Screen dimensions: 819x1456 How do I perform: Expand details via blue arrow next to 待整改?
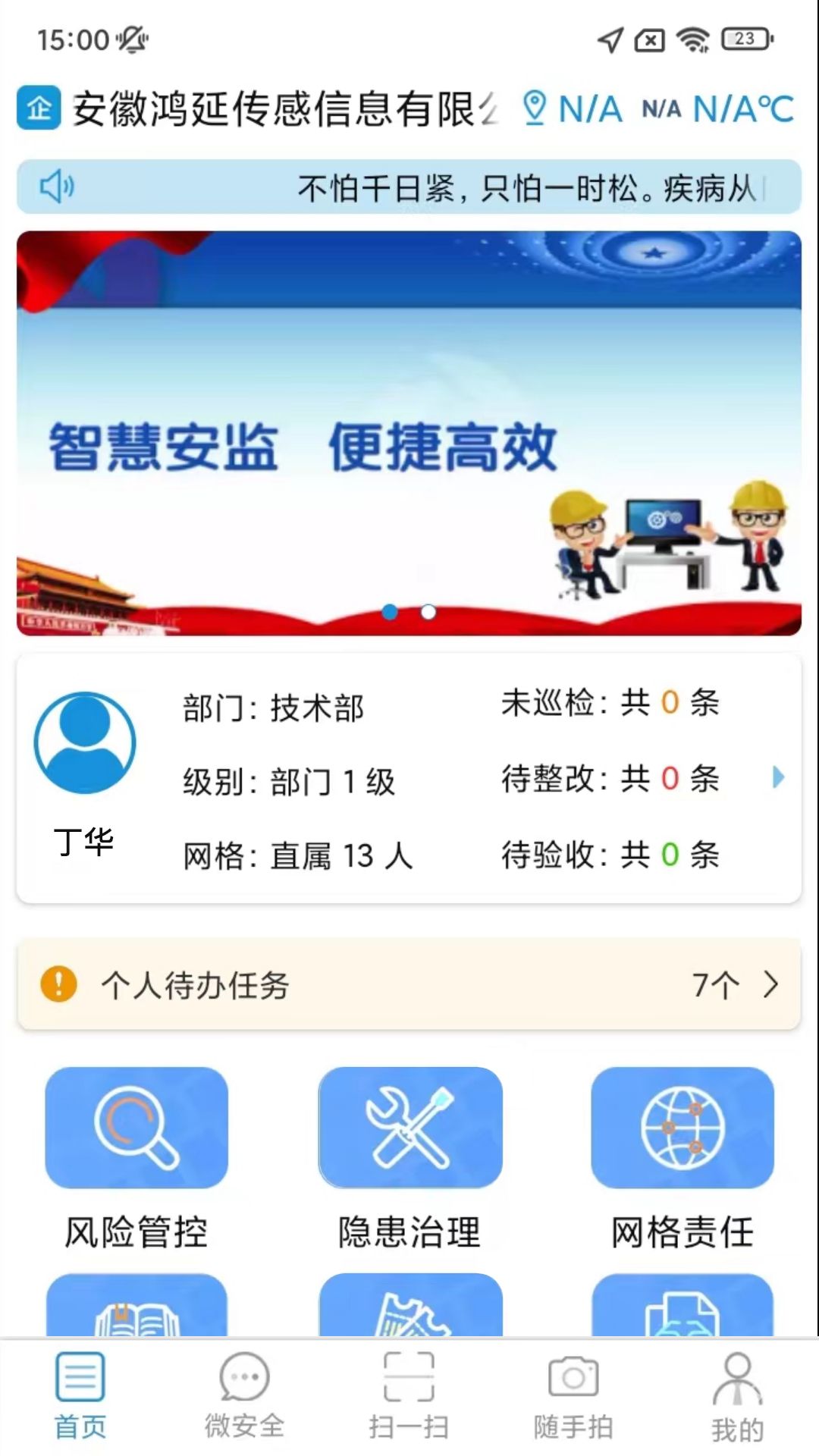point(777,778)
